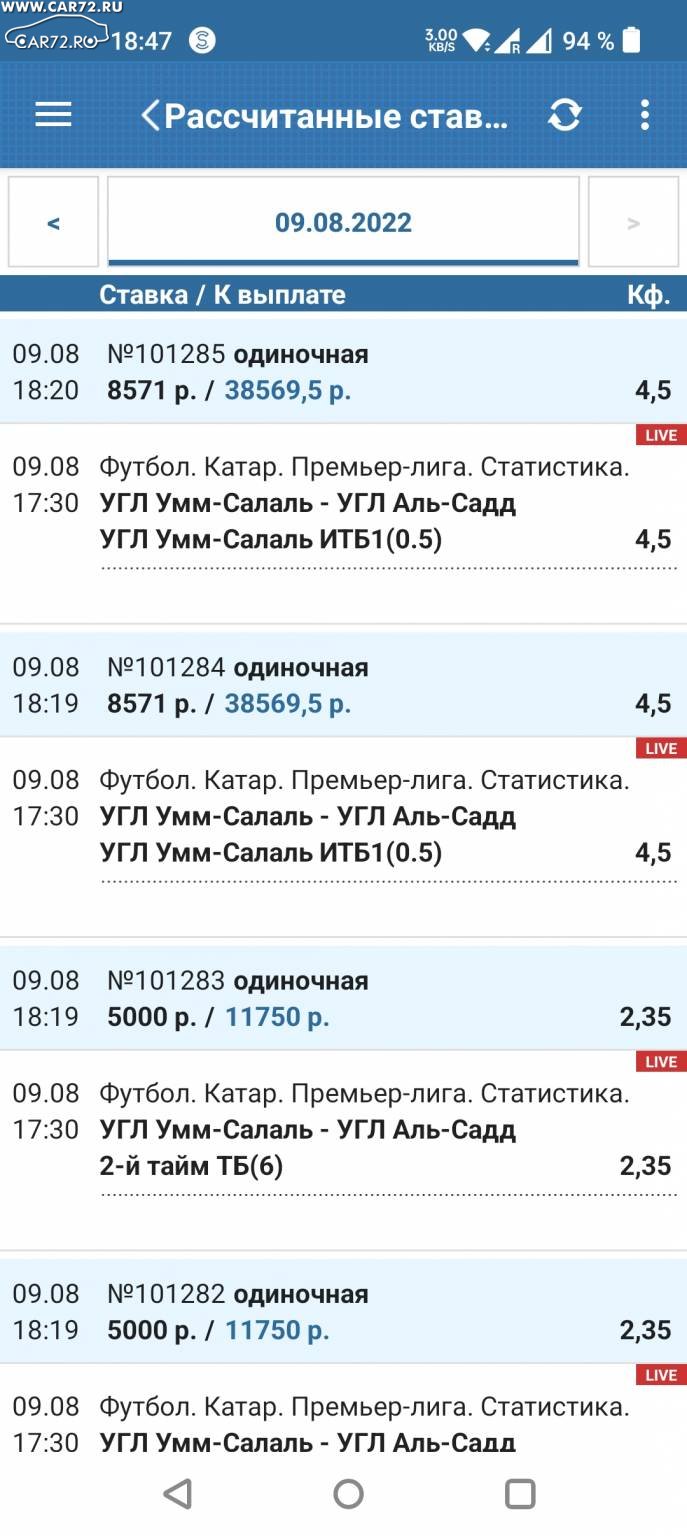Open the system recent apps view
The height and width of the screenshot is (1536, 687).
[x=520, y=1494]
